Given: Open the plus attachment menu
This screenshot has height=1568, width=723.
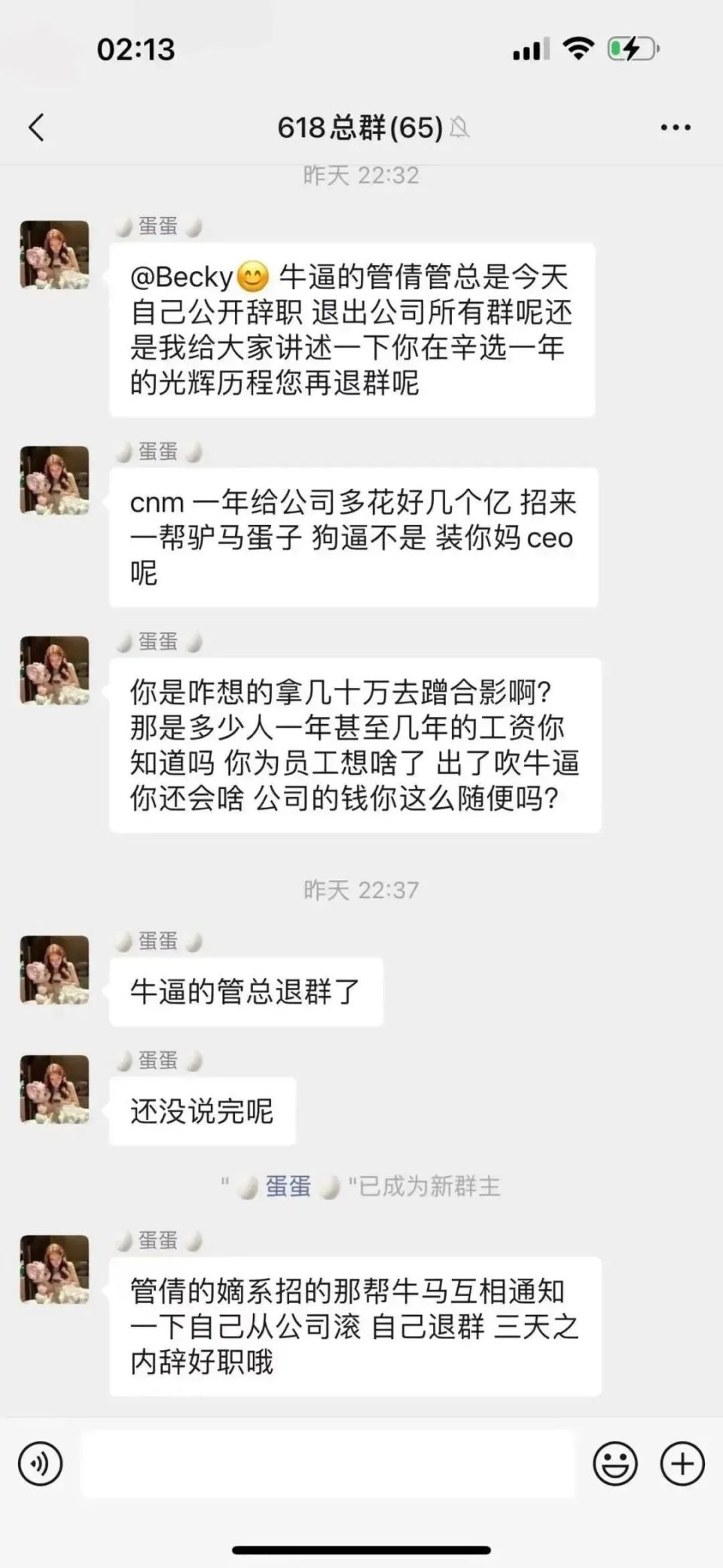Looking at the screenshot, I should 682,1464.
